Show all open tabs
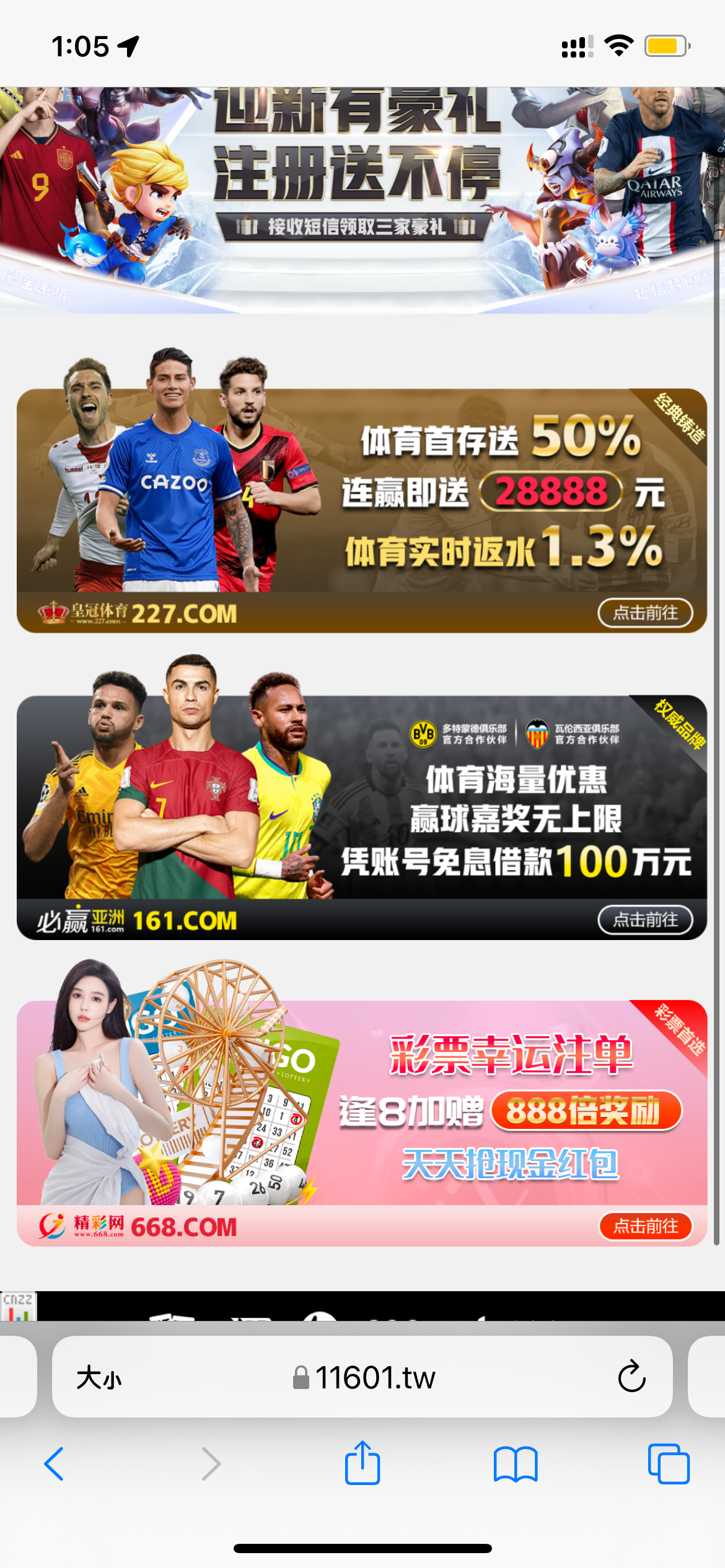This screenshot has width=725, height=1568. pos(668,1464)
